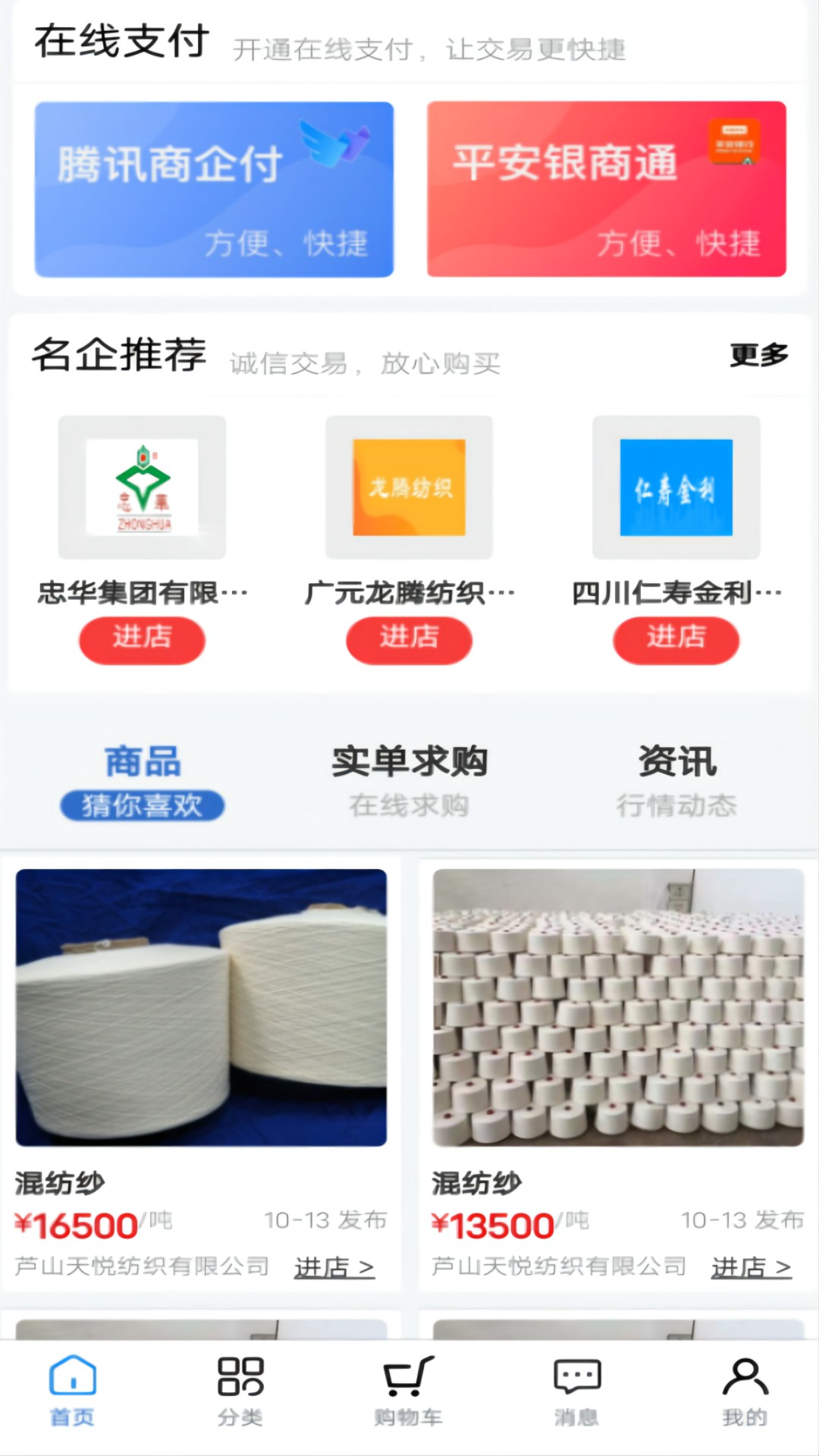Viewport: 819px width, 1456px height.
Task: Open the 忠华集团 company logo thumbnail
Action: pyautogui.click(x=142, y=488)
